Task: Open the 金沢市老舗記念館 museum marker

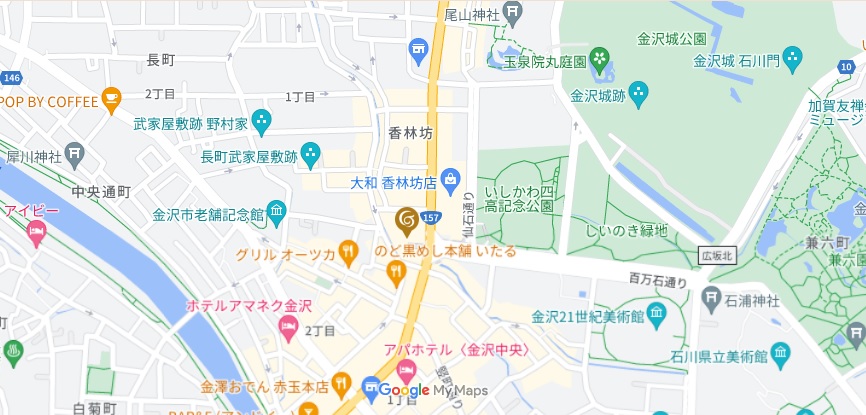Action: tap(276, 212)
